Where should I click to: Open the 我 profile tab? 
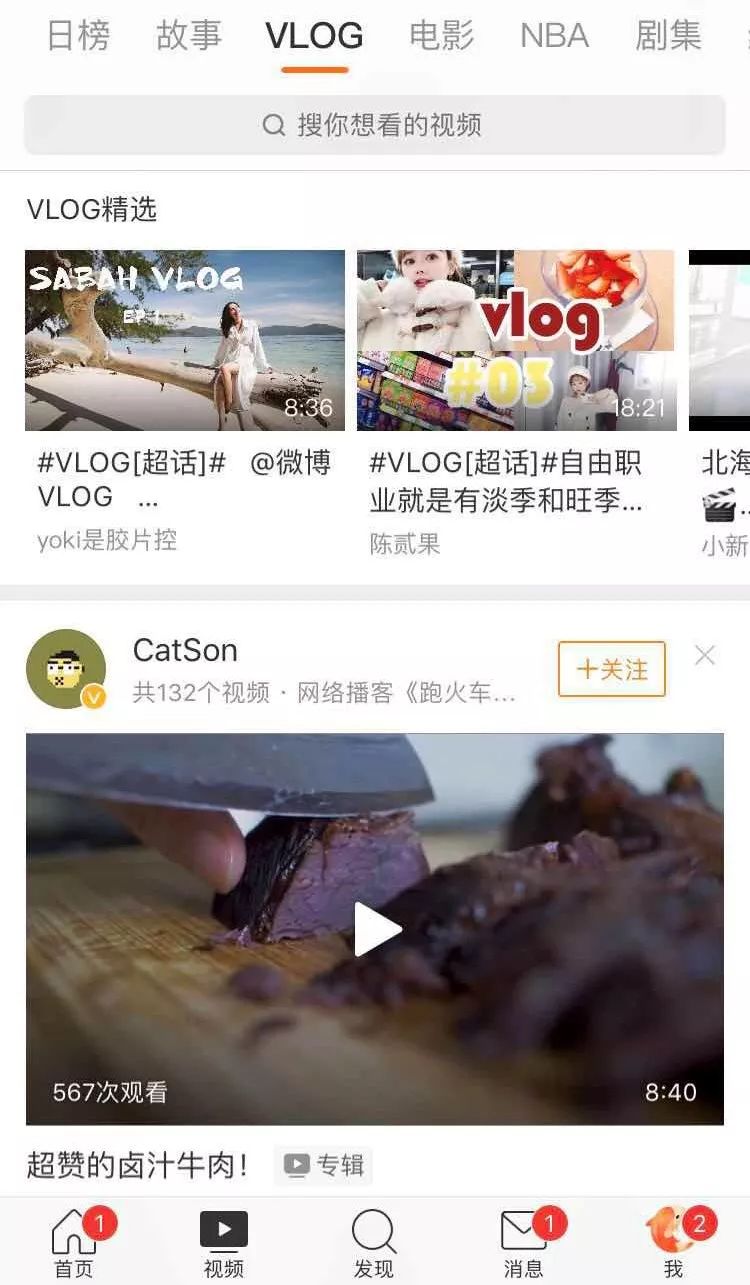(x=673, y=1242)
